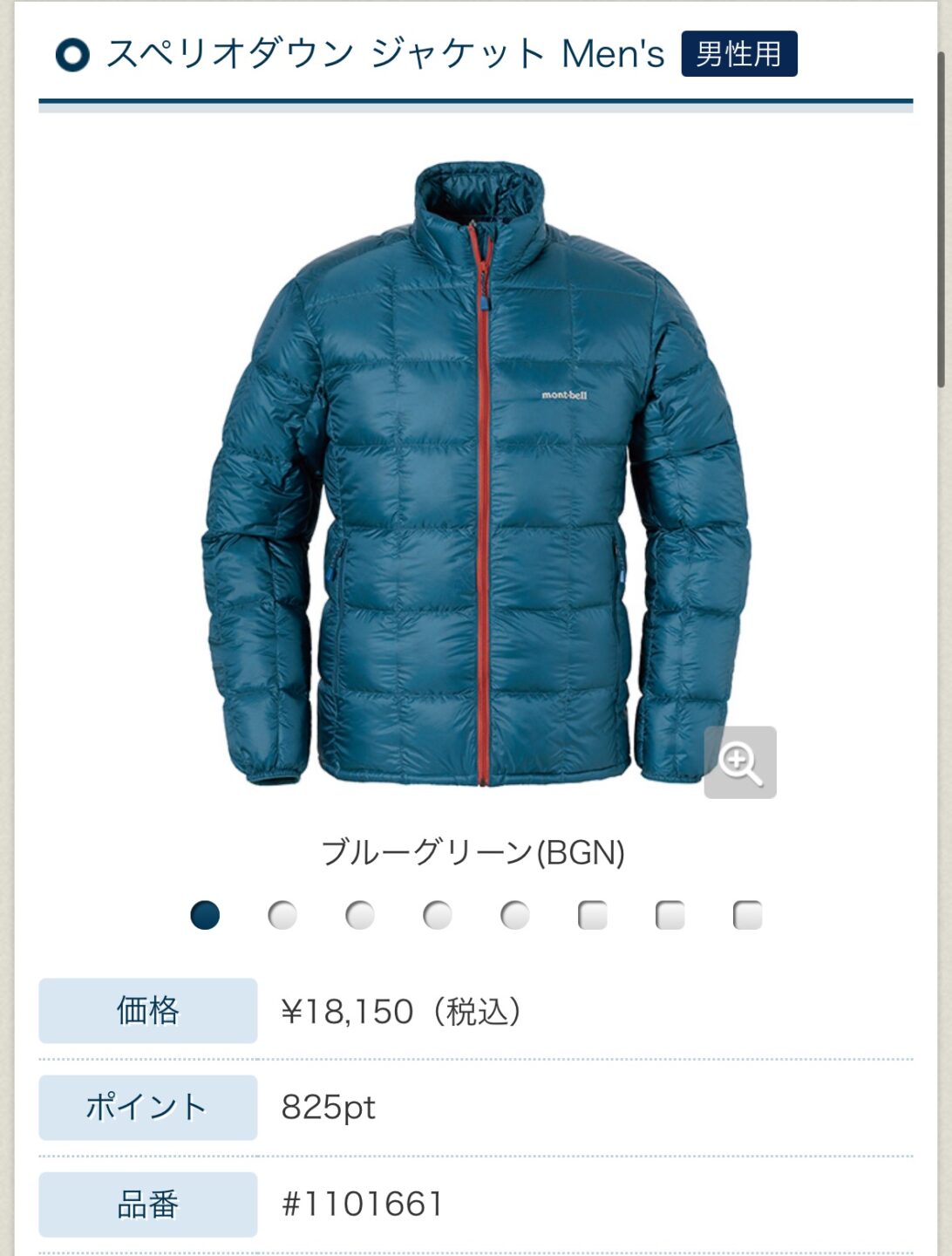
Task: Choose the first grey round color dot
Action: pos(282,915)
